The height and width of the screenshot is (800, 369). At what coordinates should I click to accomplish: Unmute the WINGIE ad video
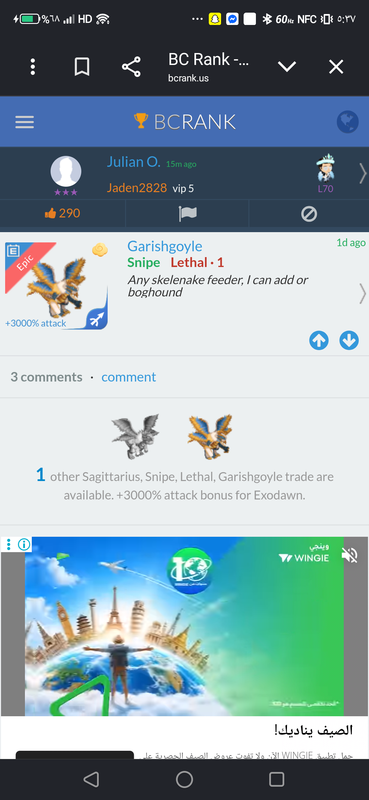coord(350,555)
